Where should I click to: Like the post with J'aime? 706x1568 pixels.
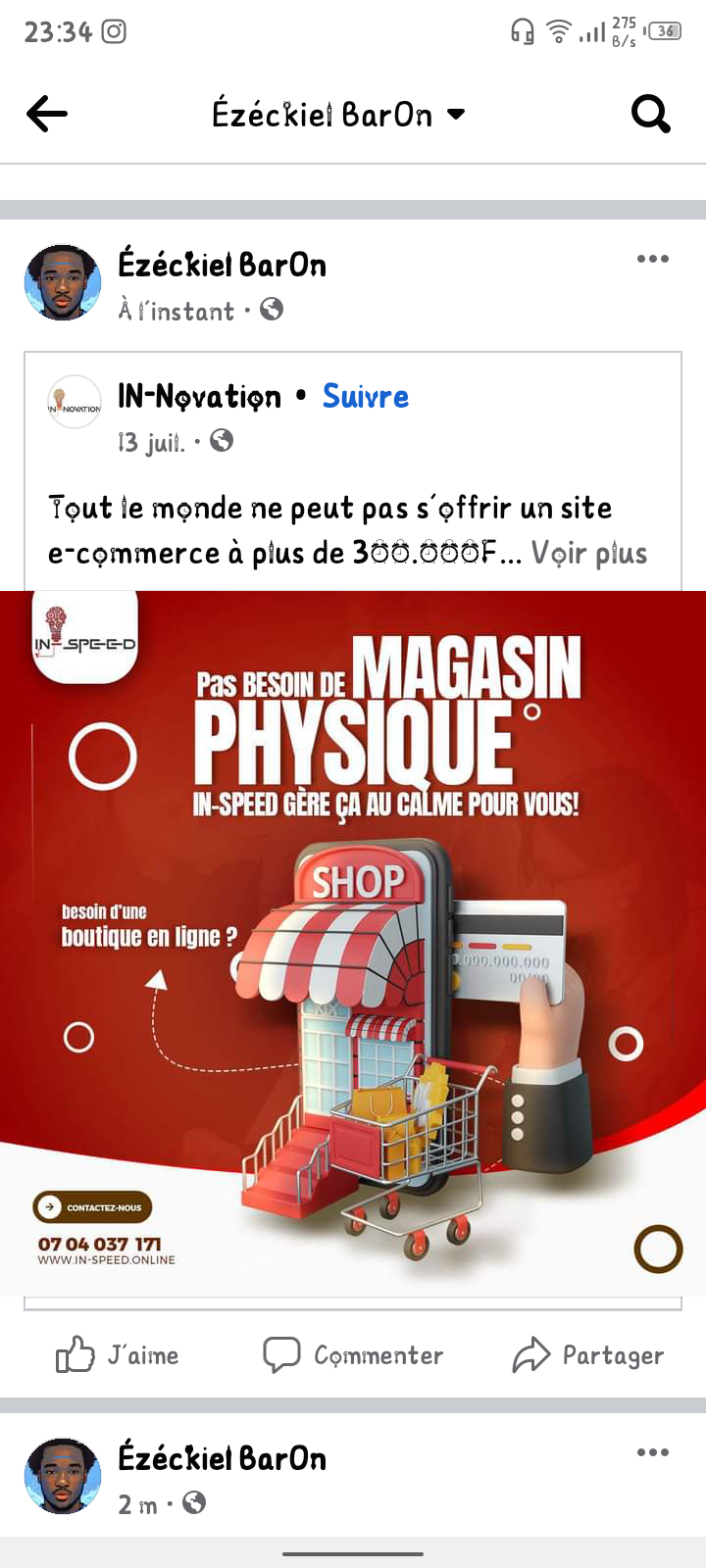[118, 1355]
